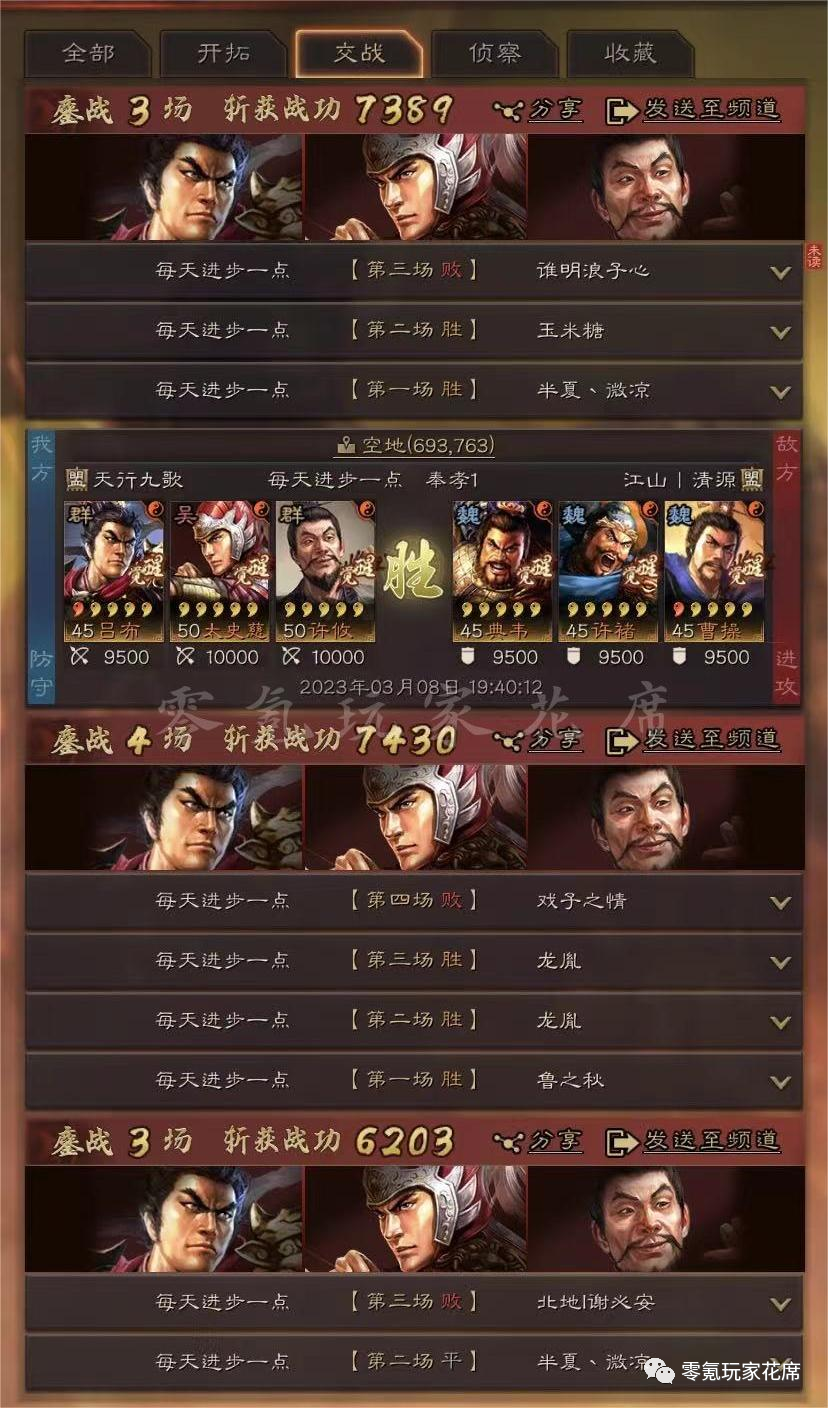Send the 战功 7389 report to channel

pos(693,109)
